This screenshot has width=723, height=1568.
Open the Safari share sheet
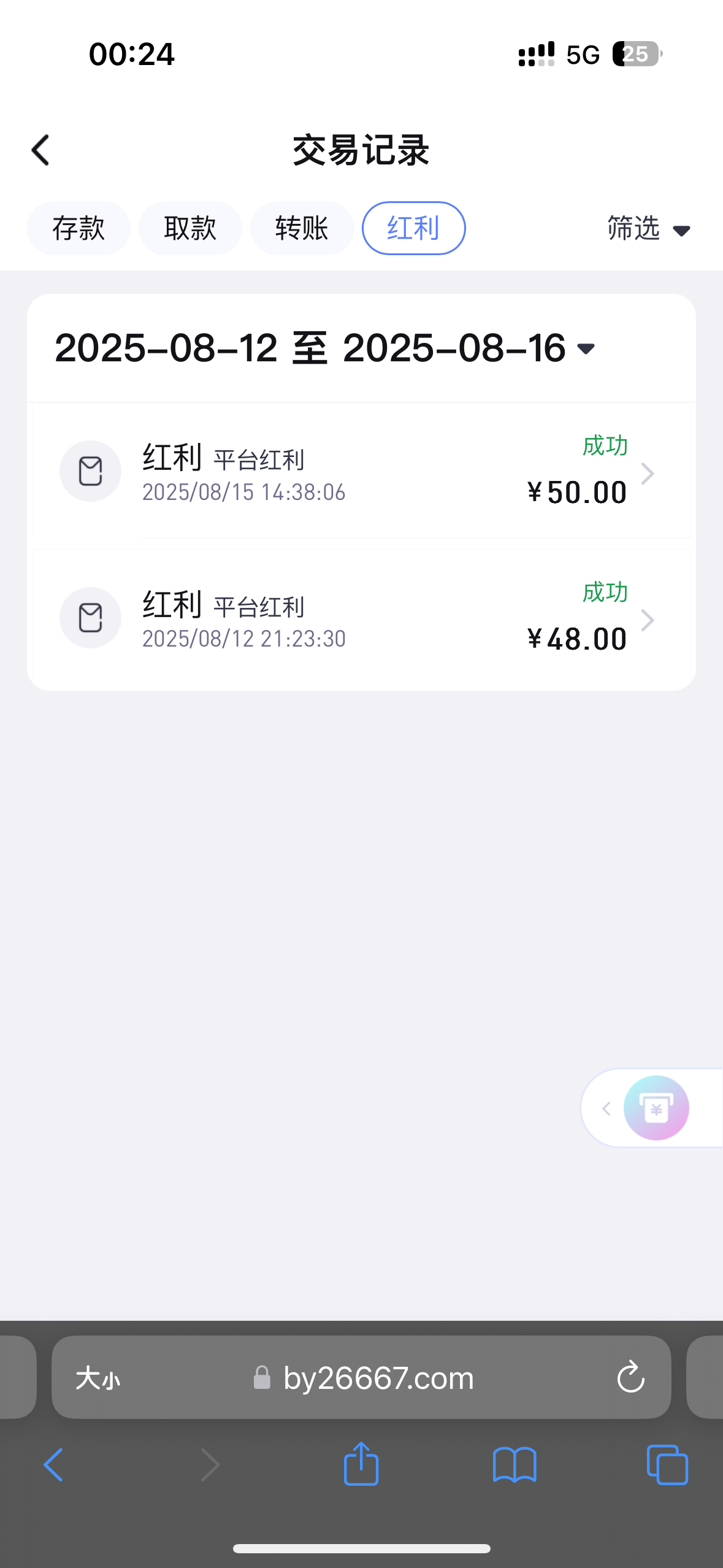coord(361,1464)
